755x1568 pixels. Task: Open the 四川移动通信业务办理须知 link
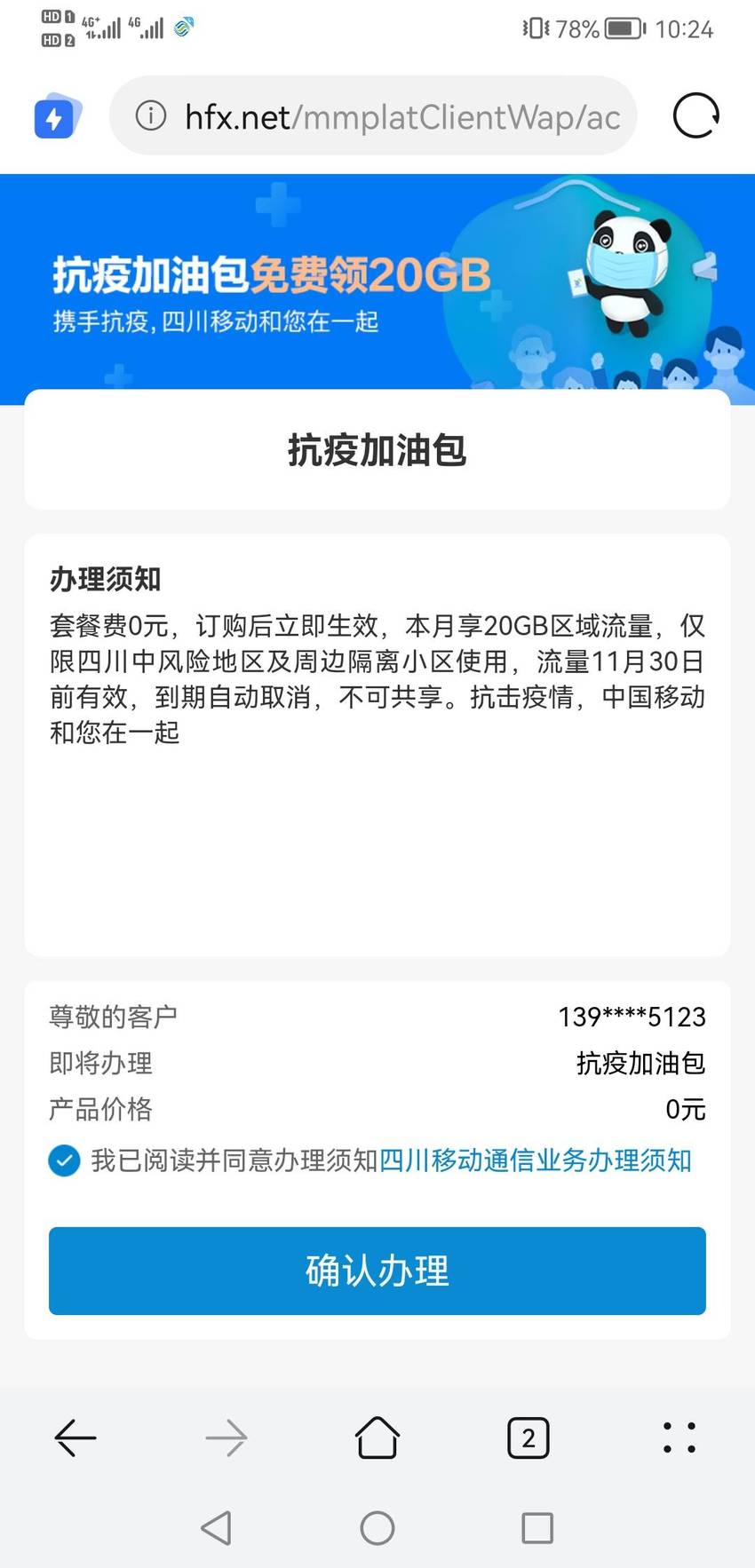pos(536,1160)
